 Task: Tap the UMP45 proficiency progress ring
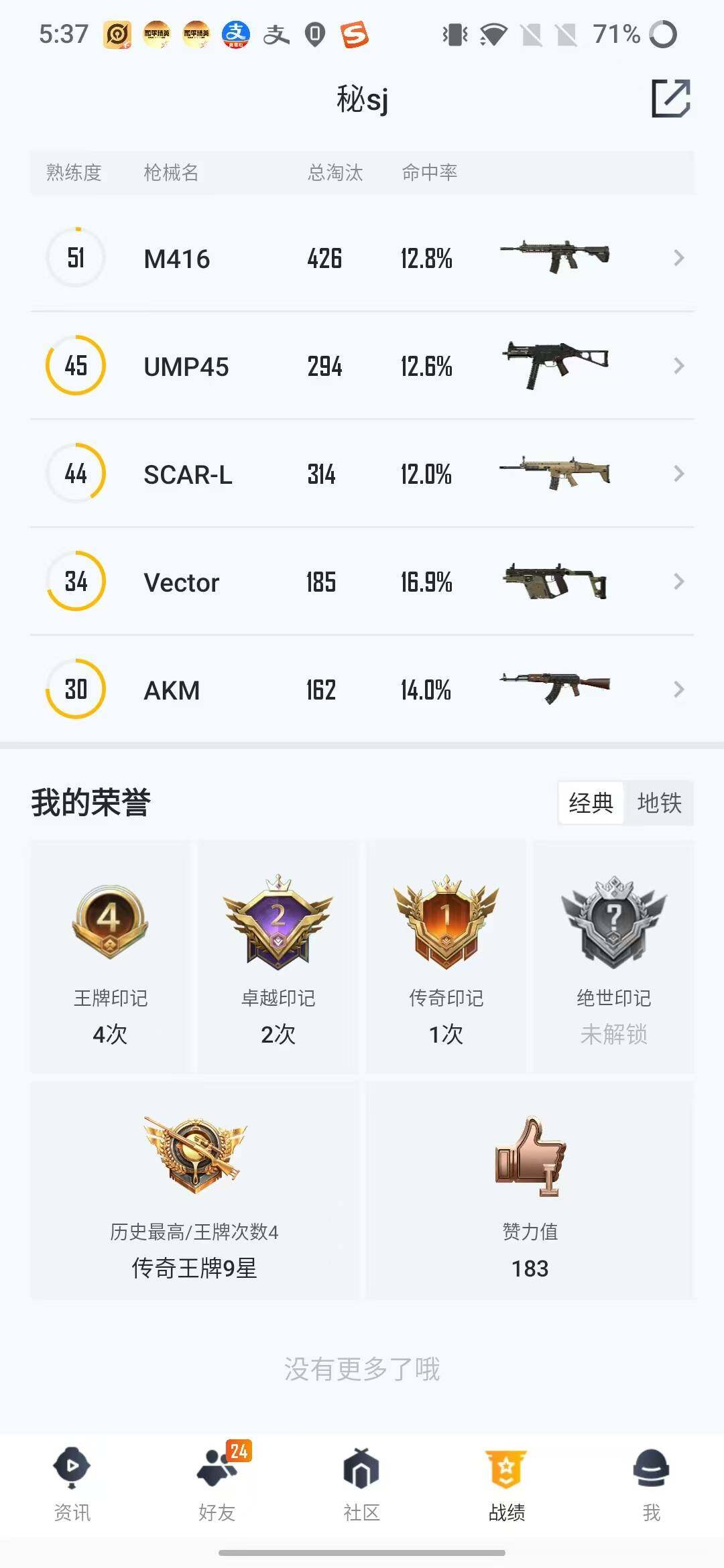point(76,366)
